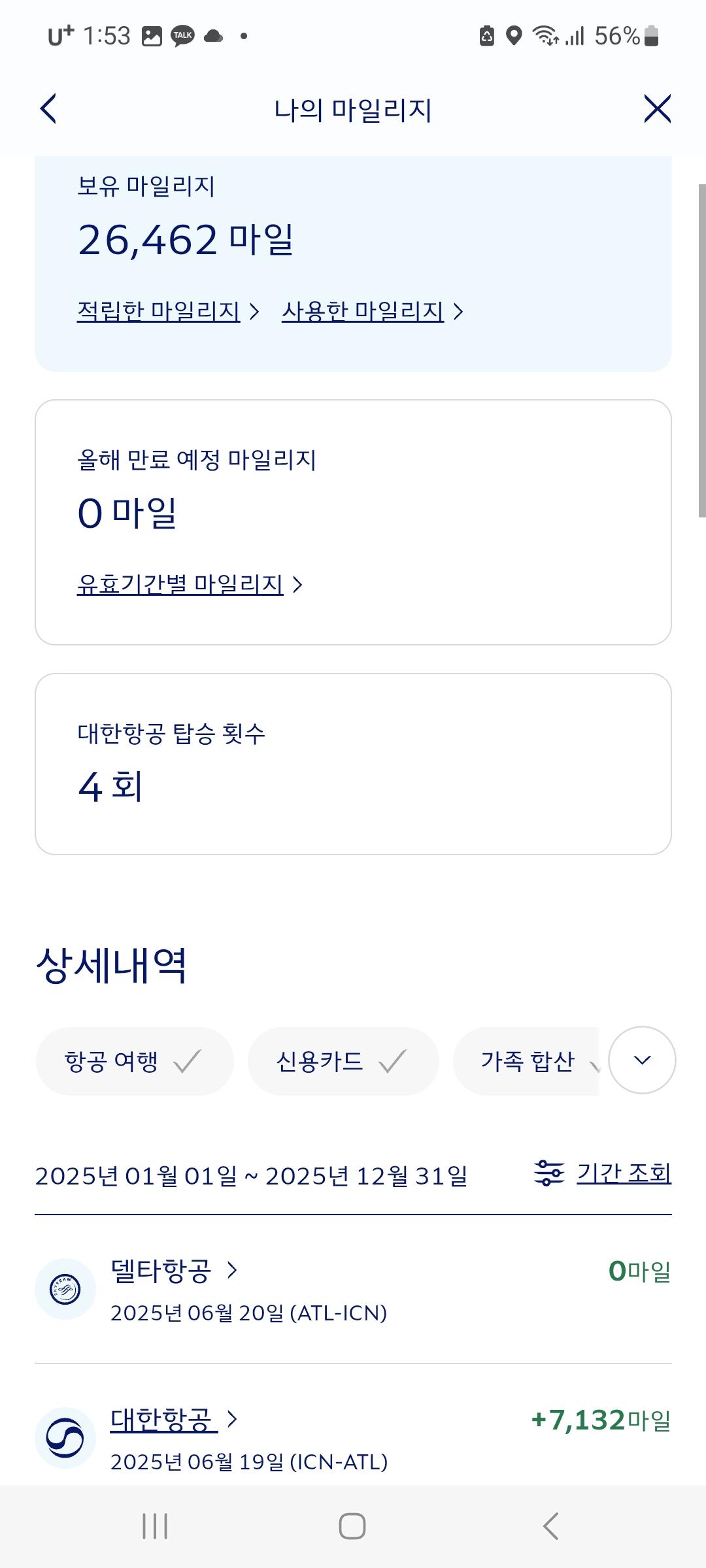Screen dimensions: 706x1568
Task: Open the 사용한 마일리지 link
Action: [373, 312]
